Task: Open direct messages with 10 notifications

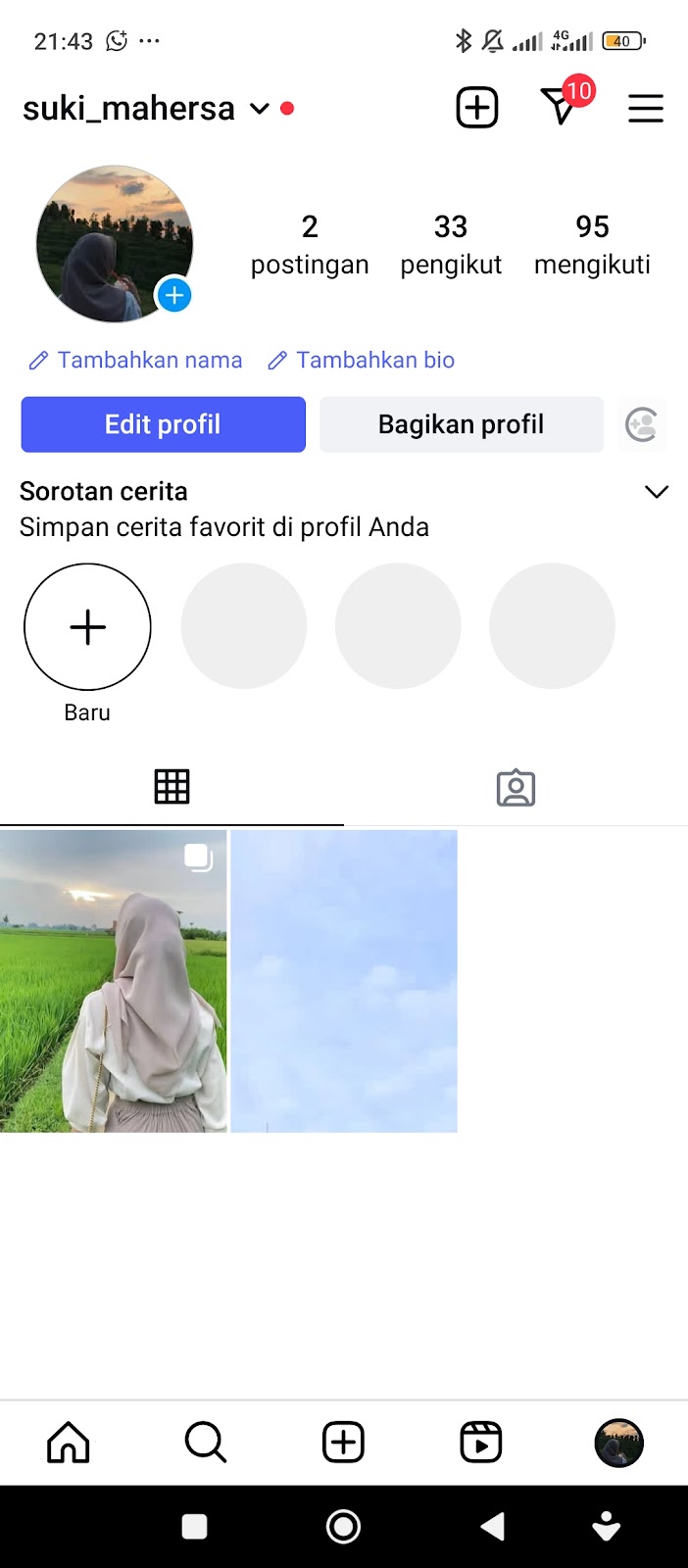Action: pyautogui.click(x=561, y=106)
